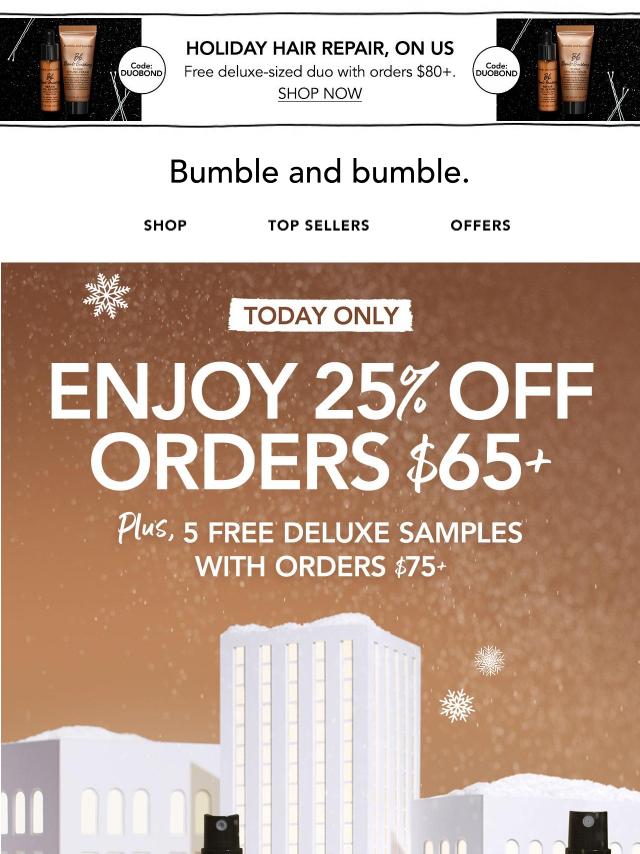Open the 25% off today only banner
Viewport: 640px width, 854px height.
(x=320, y=430)
